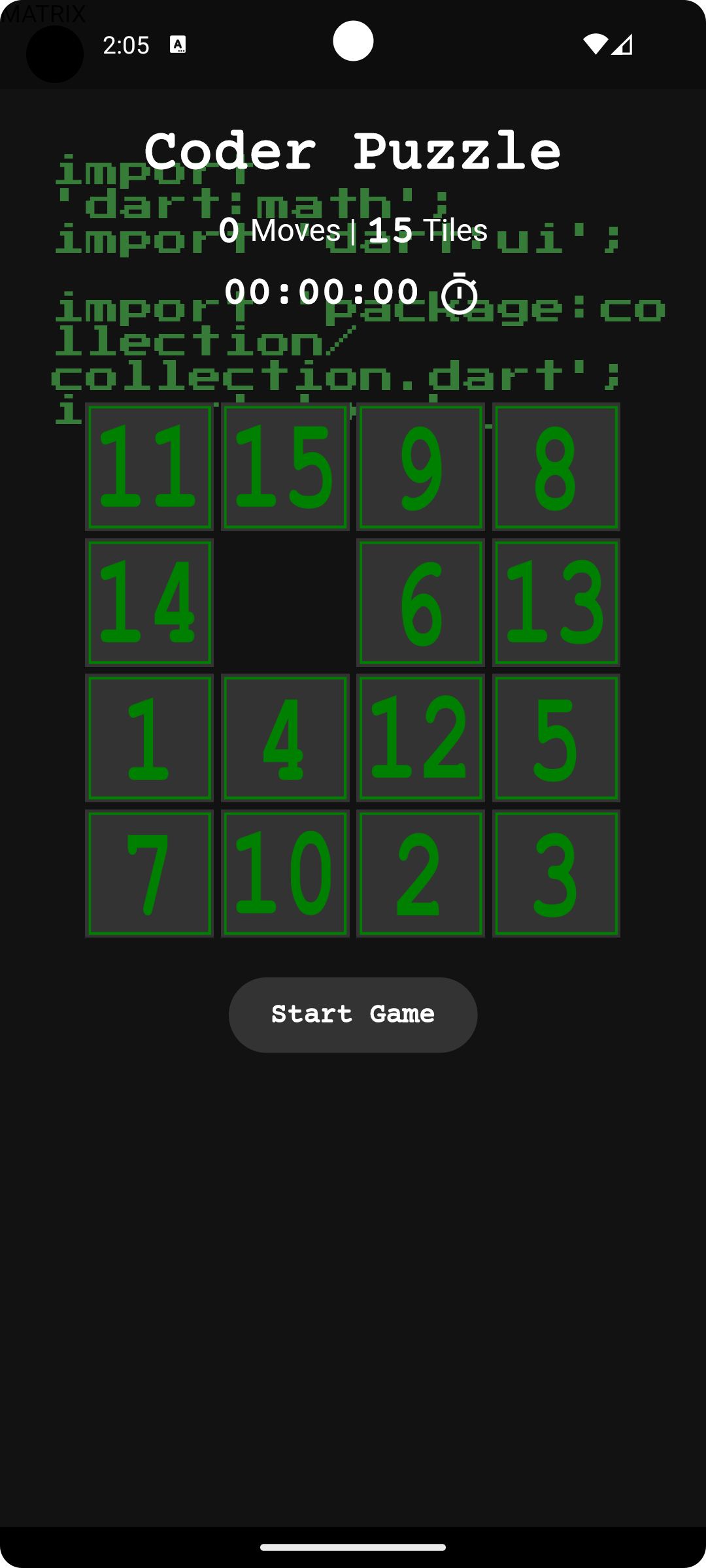Select tile number 10

pyautogui.click(x=285, y=874)
